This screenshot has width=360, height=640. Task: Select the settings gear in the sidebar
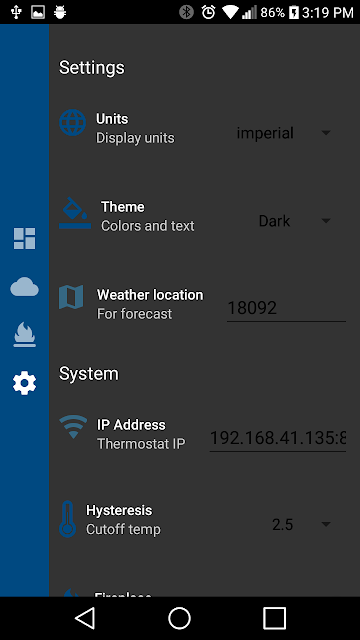(x=24, y=383)
